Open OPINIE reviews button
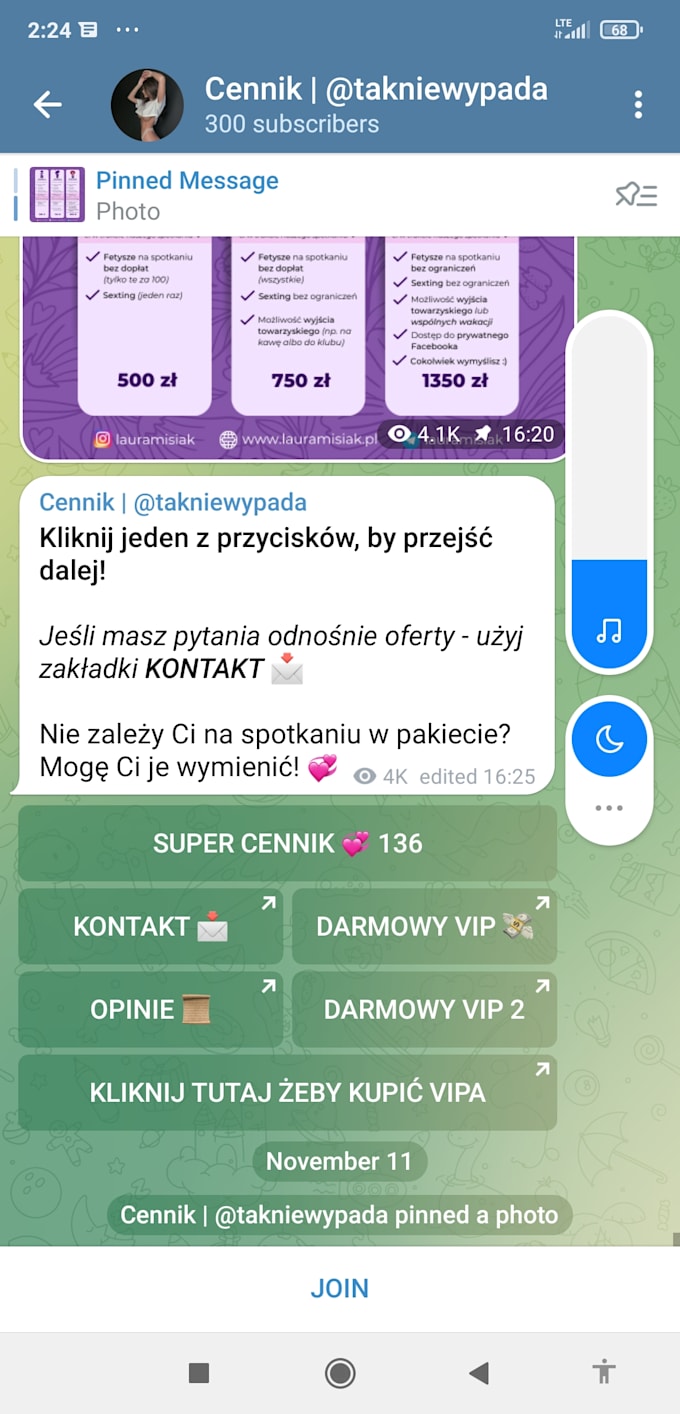The image size is (680, 1414). click(150, 1009)
